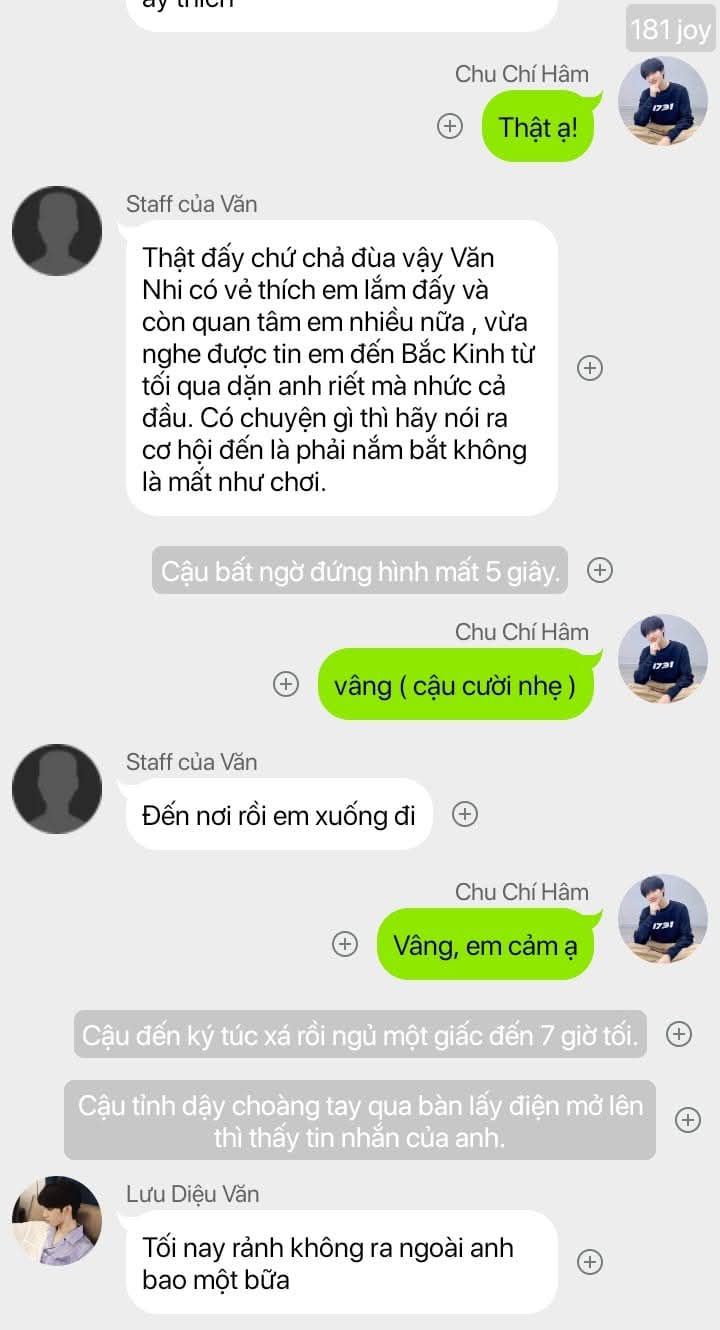Tap the plus icon beside the "Thật đấy chứ" message
720x1330 pixels.
point(590,368)
